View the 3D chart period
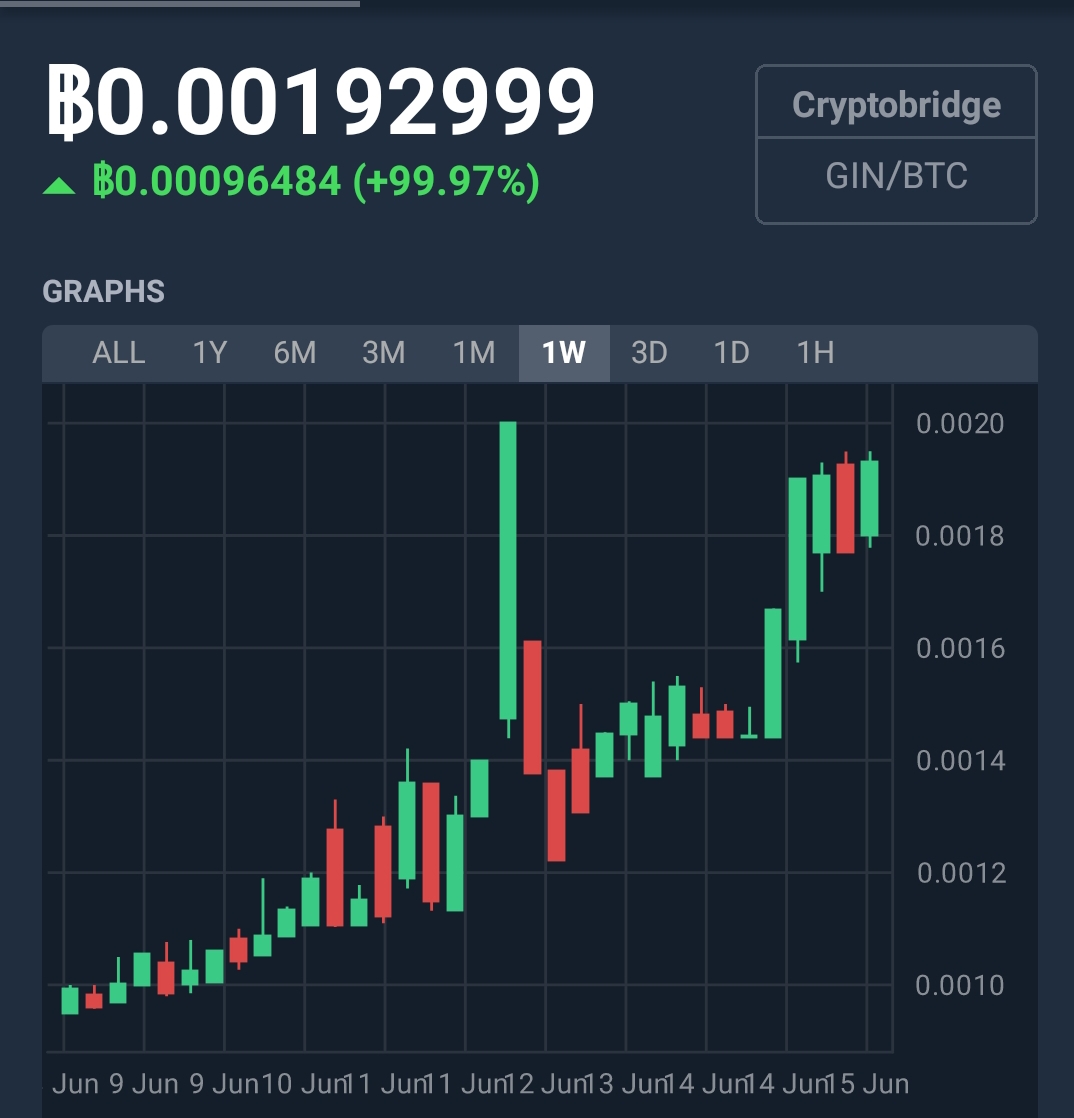This screenshot has width=1074, height=1118. coord(649,353)
